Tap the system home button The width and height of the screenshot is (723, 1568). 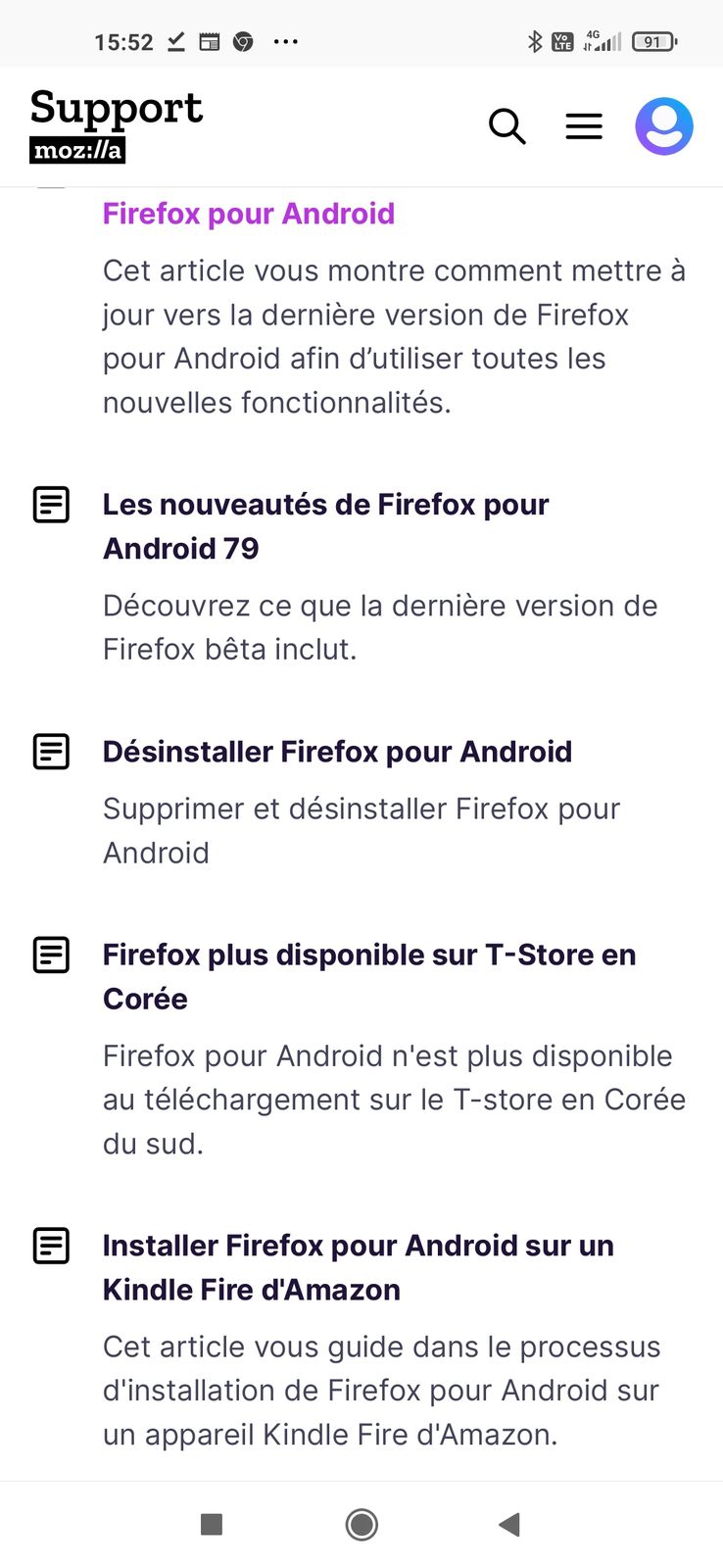point(361,1524)
